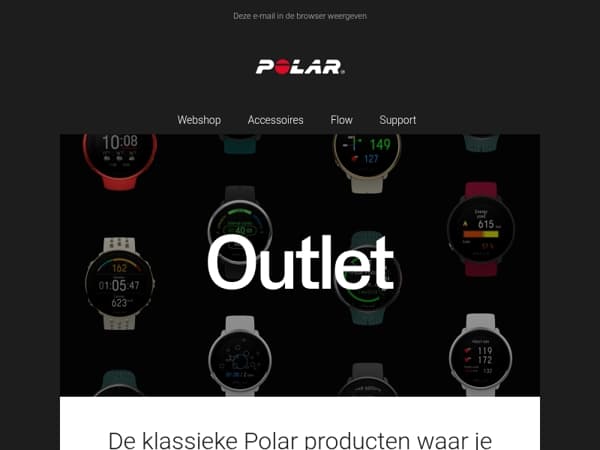Open the Webshop link
The height and width of the screenshot is (450, 600).
[199, 120]
